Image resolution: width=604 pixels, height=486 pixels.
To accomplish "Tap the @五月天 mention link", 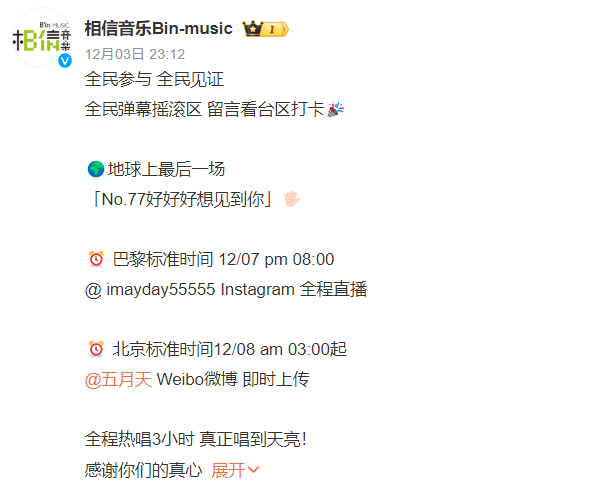I will tap(119, 380).
